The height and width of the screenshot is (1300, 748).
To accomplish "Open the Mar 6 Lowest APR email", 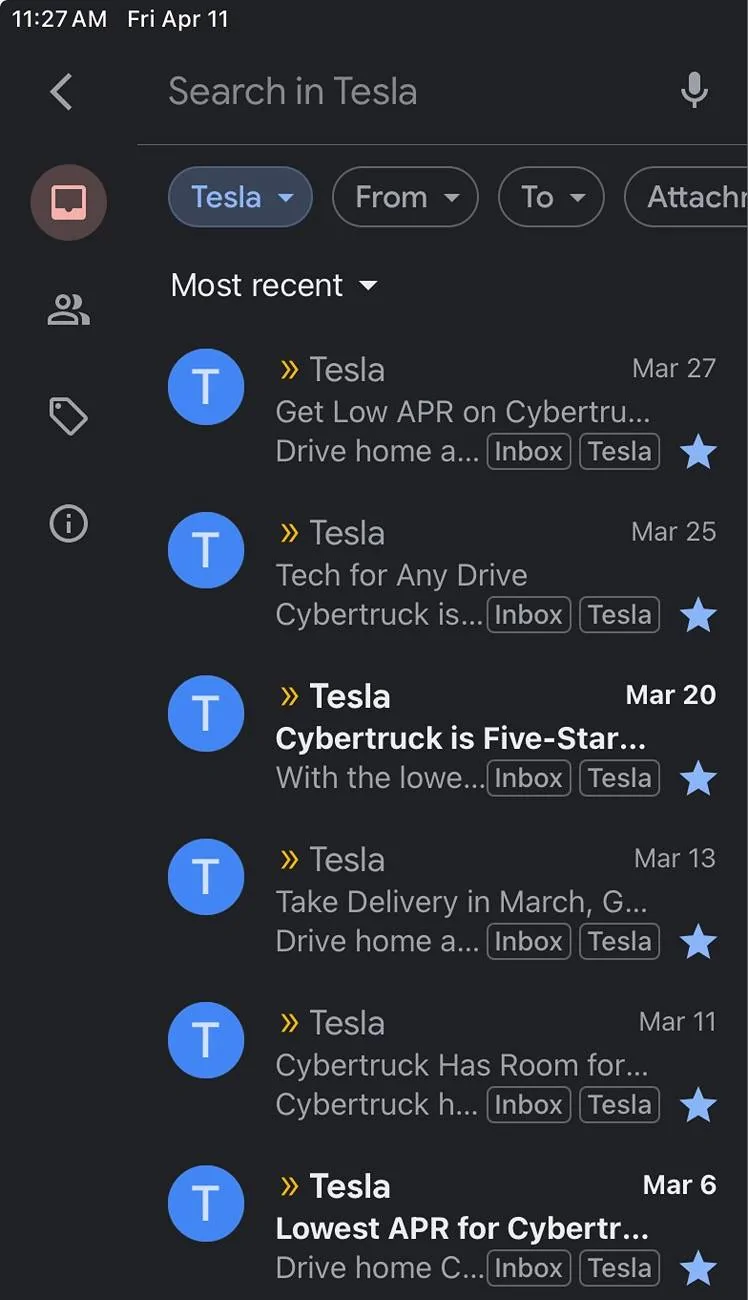I will (x=443, y=1227).
